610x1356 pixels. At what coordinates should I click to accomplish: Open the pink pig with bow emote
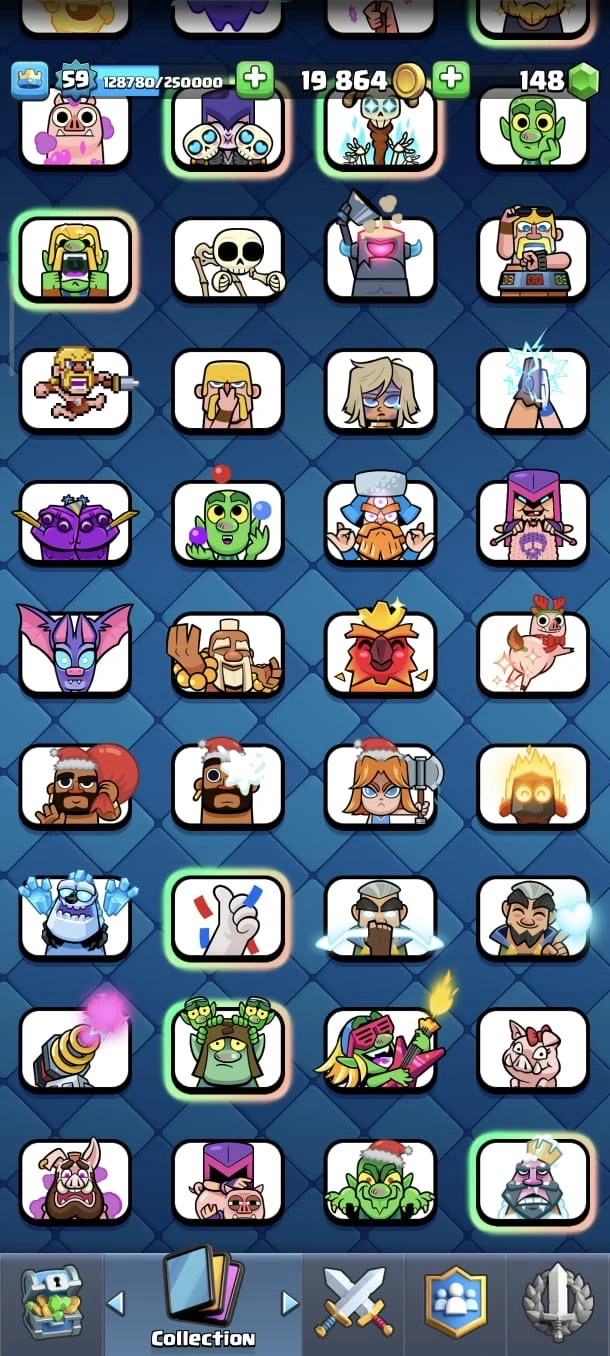point(533,1050)
